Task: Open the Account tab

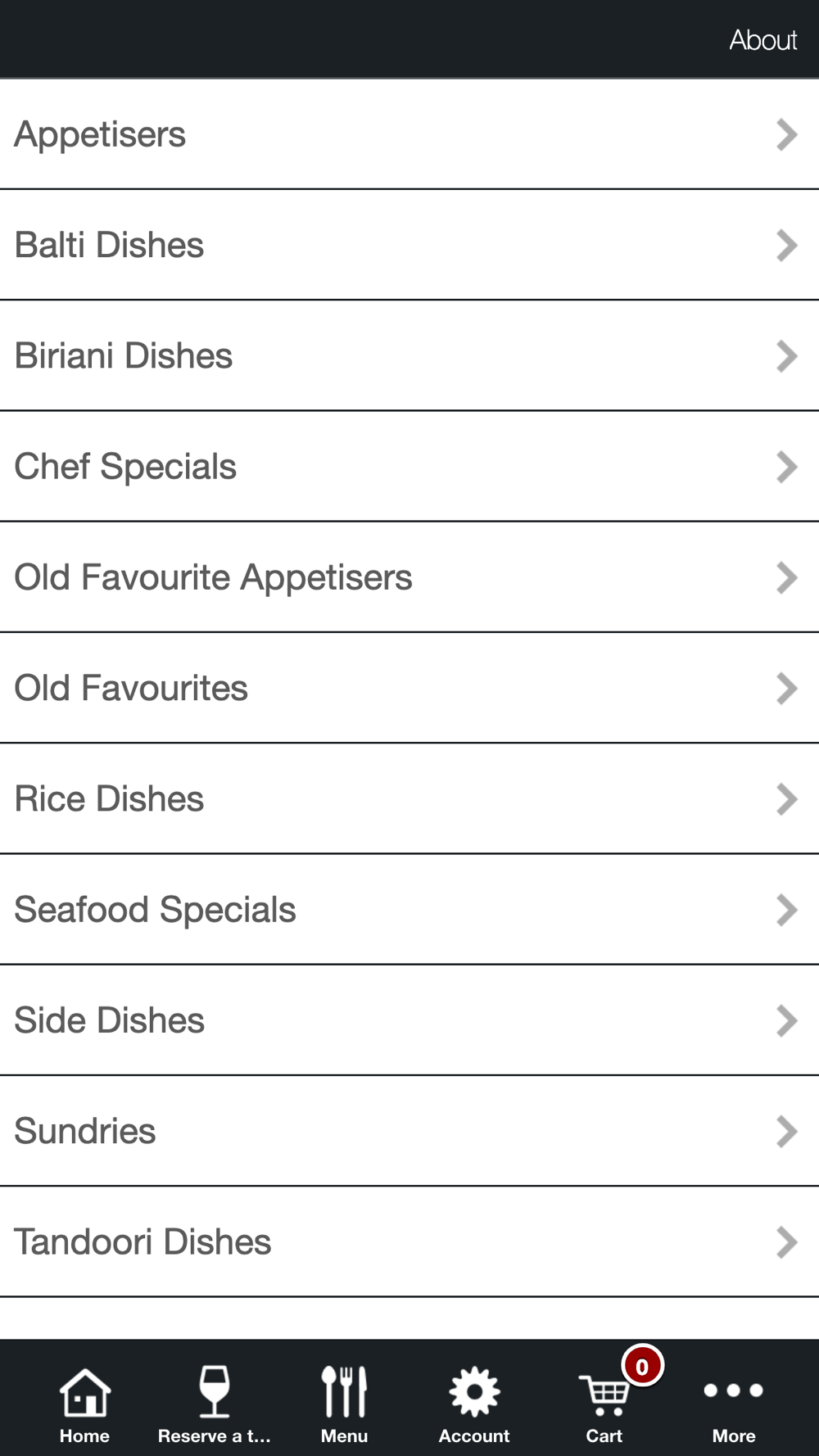Action: pyautogui.click(x=474, y=1404)
